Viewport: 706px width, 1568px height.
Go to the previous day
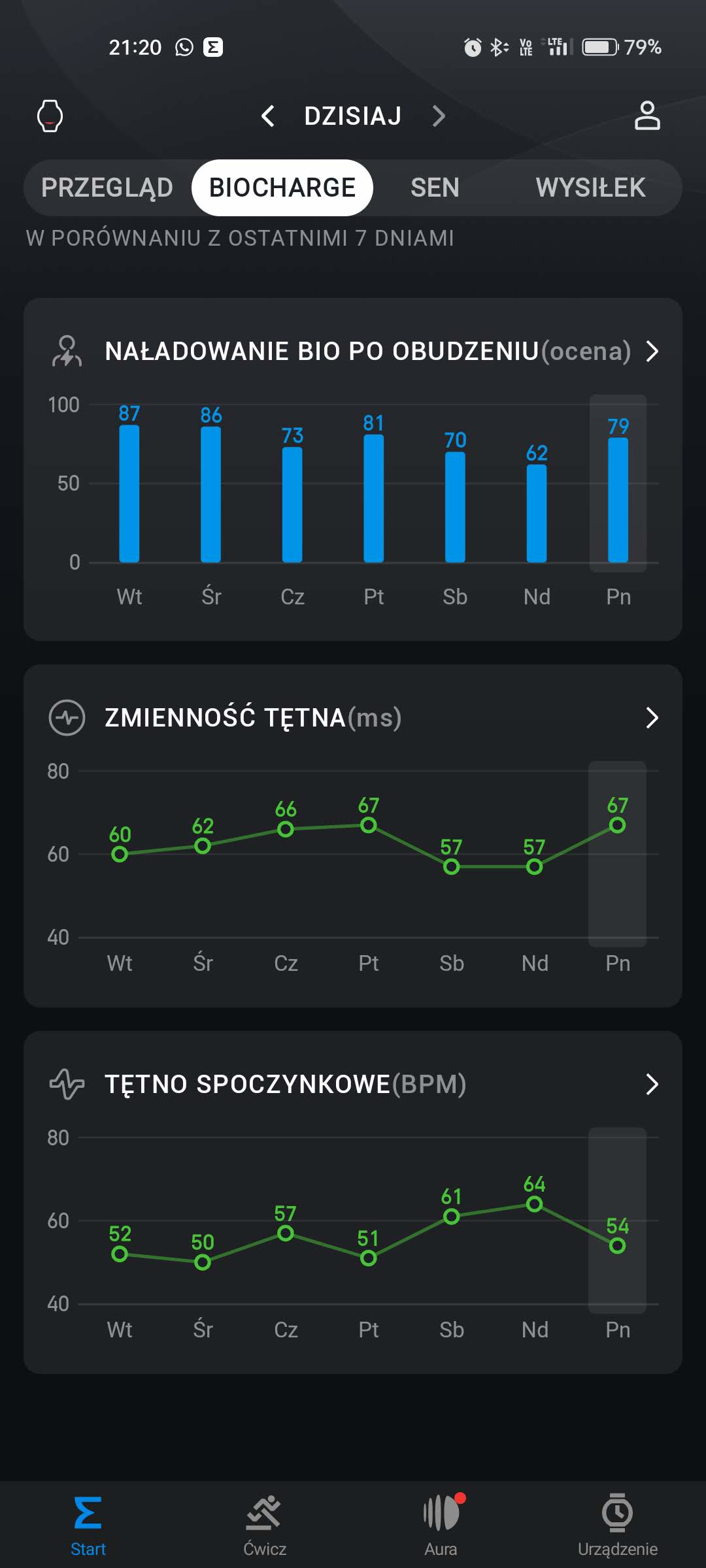pos(268,116)
